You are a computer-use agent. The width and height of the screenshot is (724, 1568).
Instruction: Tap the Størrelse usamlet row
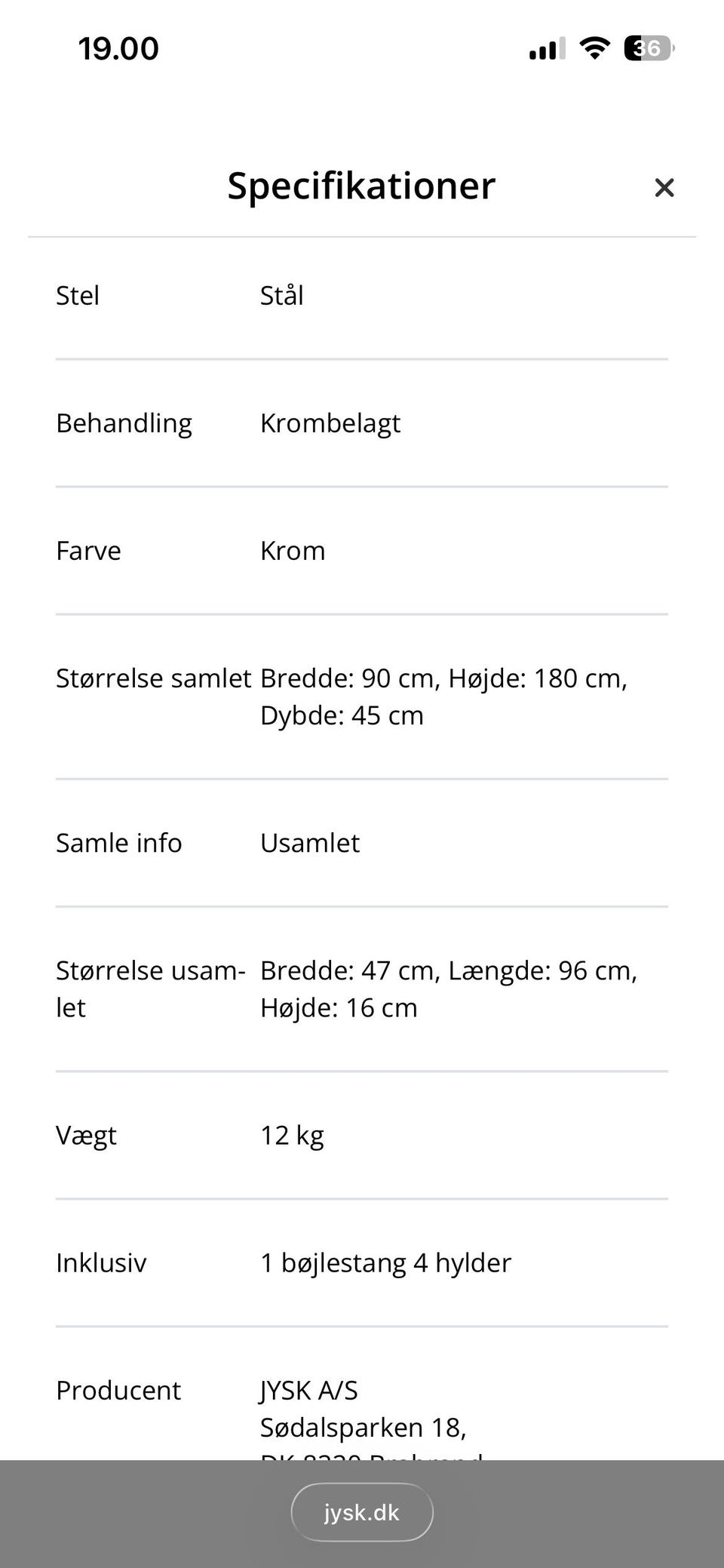(151, 988)
